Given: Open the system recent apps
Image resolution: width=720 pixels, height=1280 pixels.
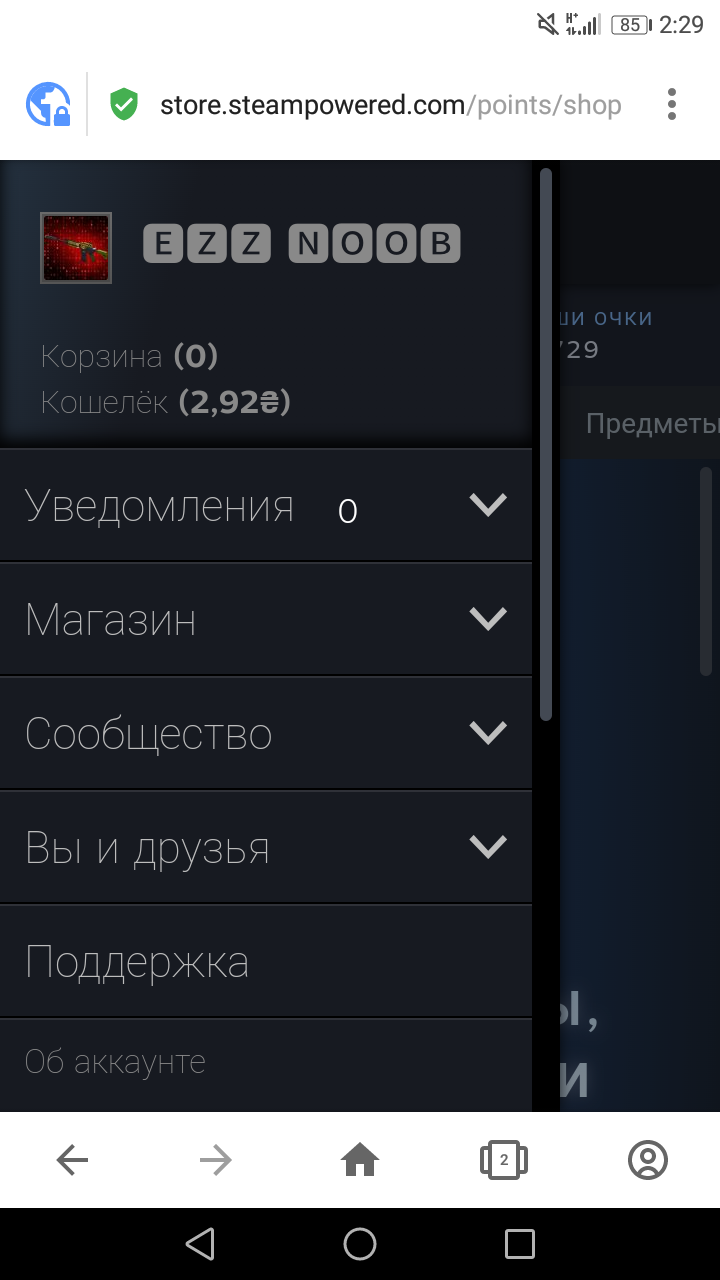Looking at the screenshot, I should pos(520,1244).
